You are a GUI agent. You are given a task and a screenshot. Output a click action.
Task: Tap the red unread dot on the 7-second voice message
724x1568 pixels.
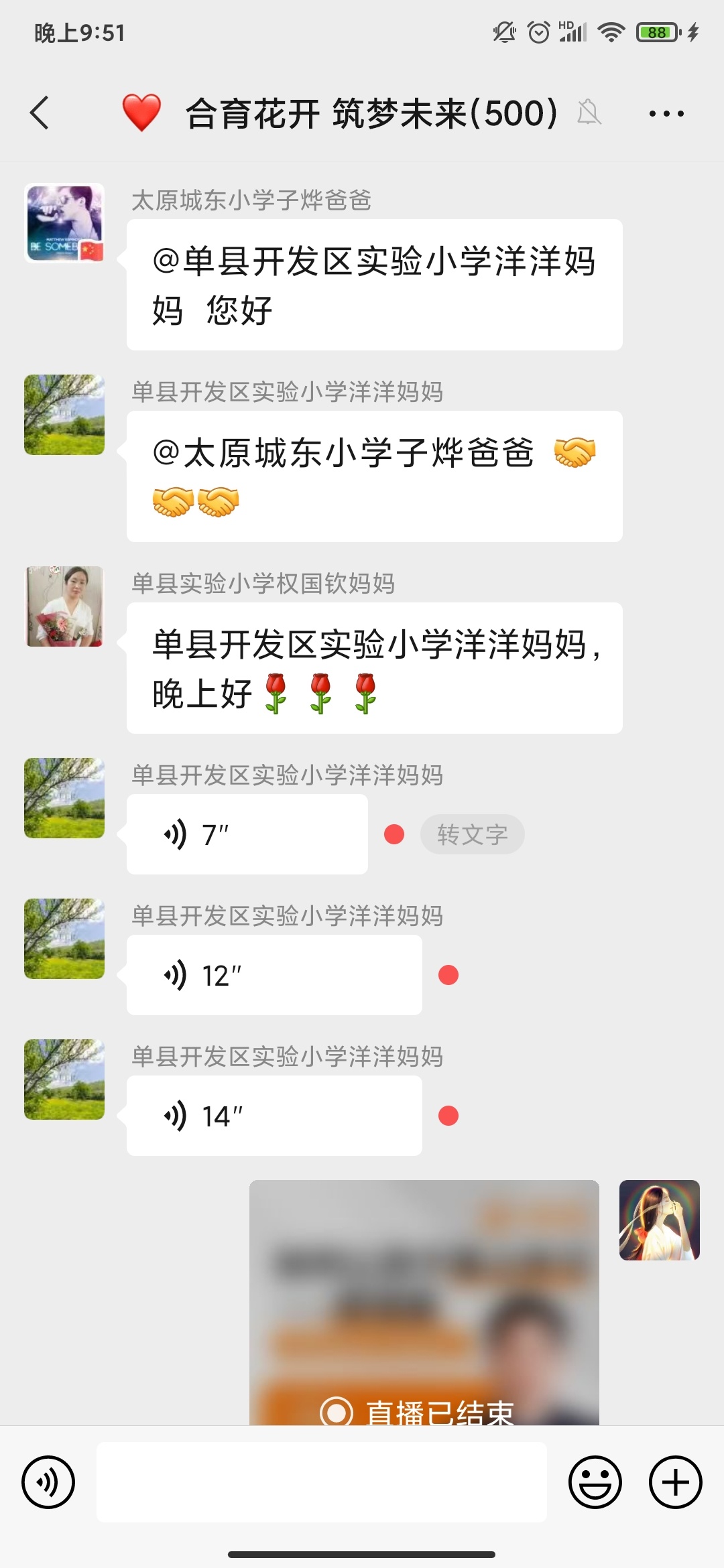(x=393, y=834)
